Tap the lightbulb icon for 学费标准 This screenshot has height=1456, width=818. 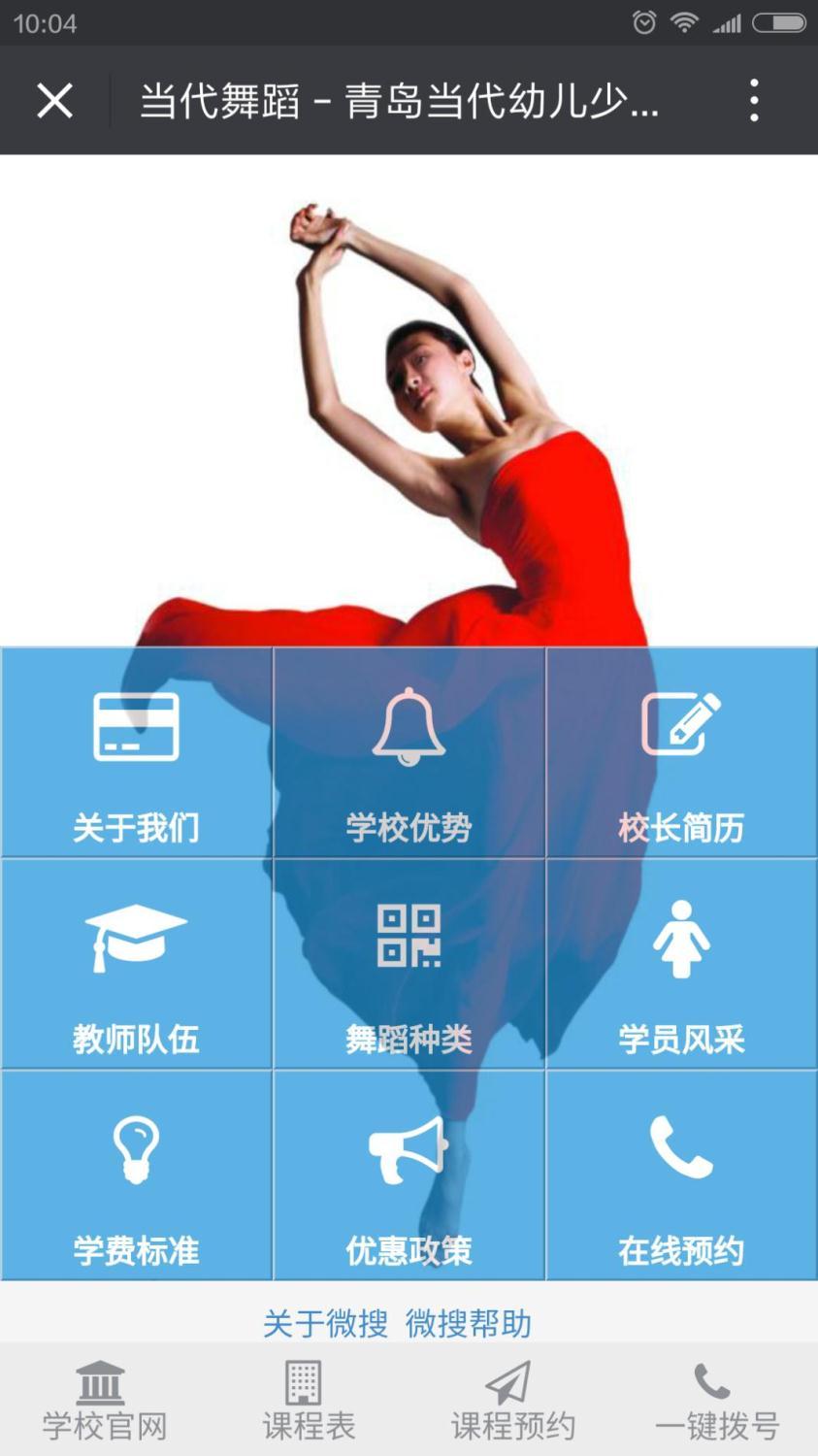click(x=136, y=1153)
